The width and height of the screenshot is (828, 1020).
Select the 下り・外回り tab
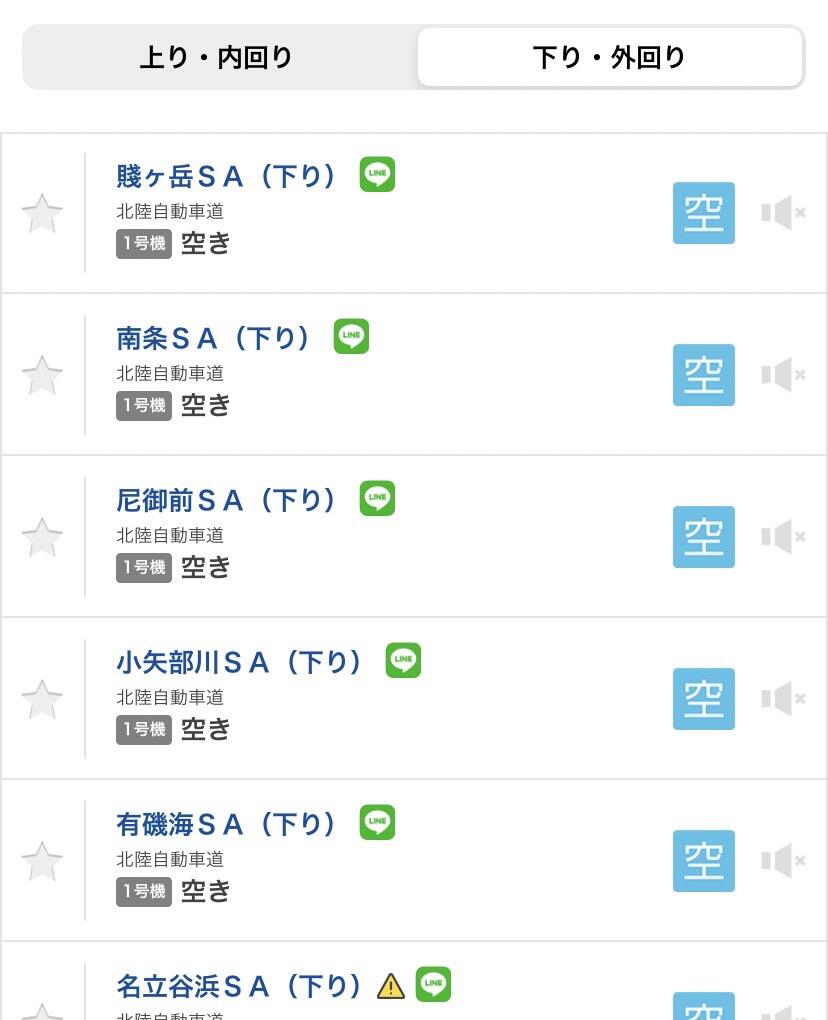point(609,57)
